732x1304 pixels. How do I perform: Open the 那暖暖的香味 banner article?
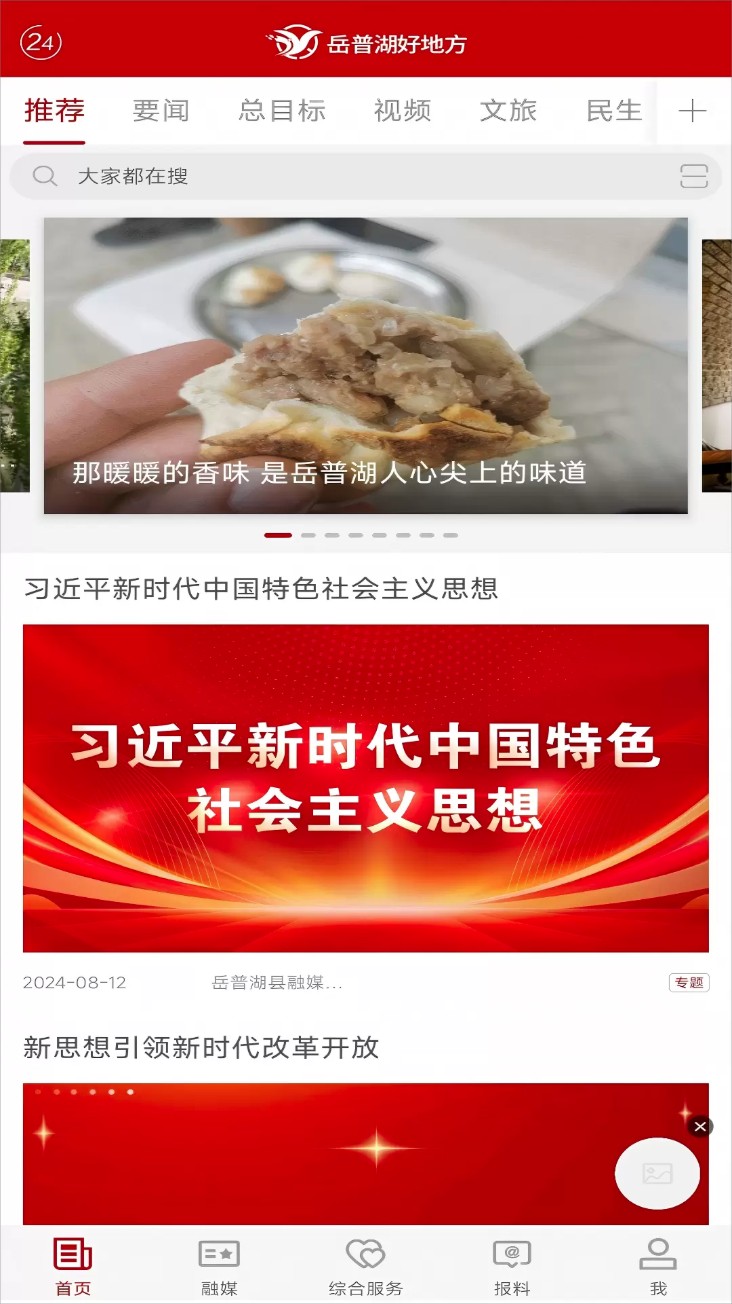[365, 366]
